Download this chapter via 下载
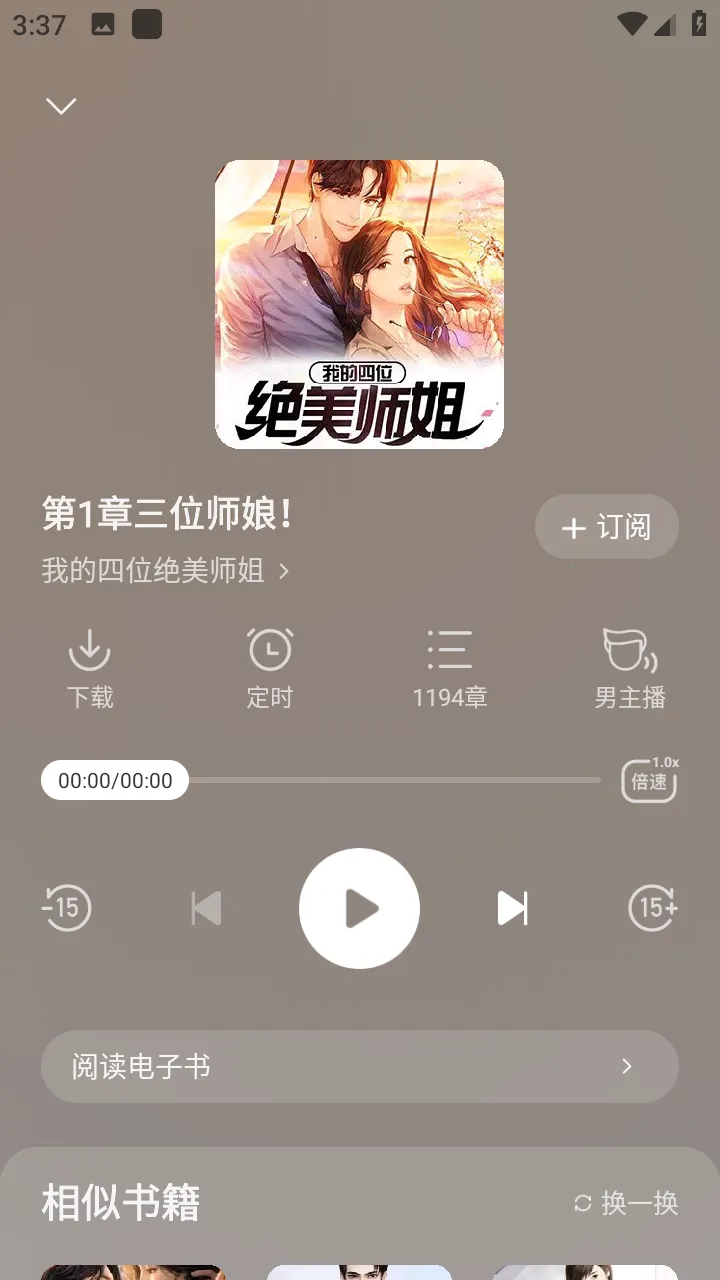The width and height of the screenshot is (720, 1280). click(x=90, y=668)
